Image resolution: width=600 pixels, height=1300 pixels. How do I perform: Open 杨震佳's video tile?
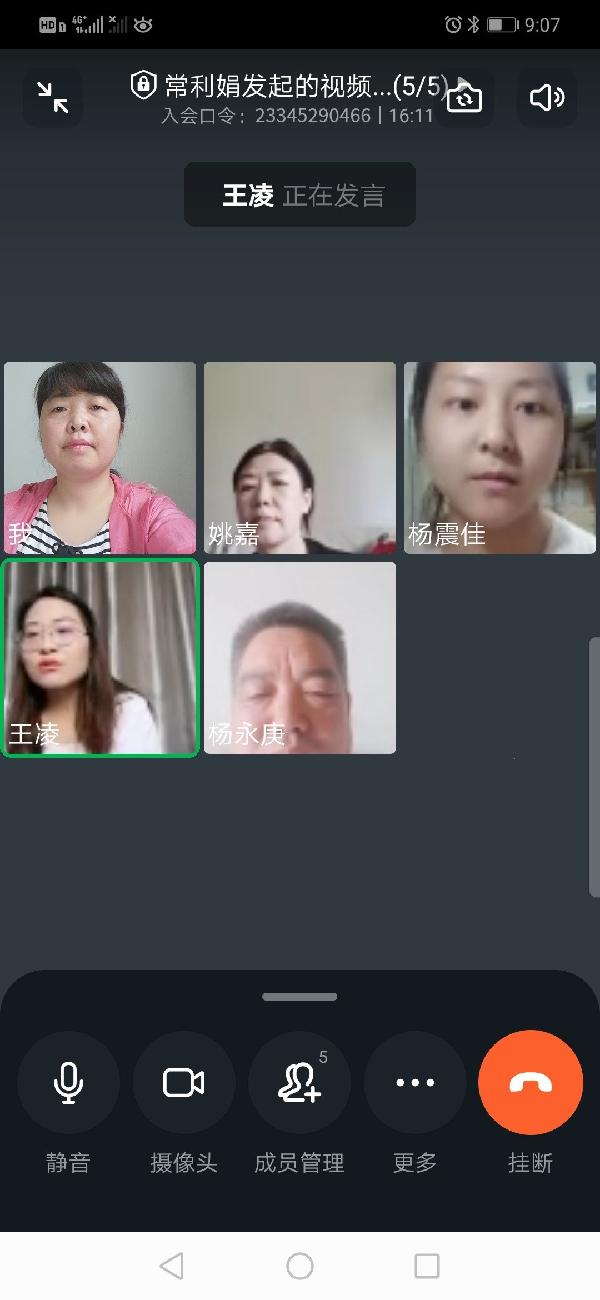coord(500,457)
